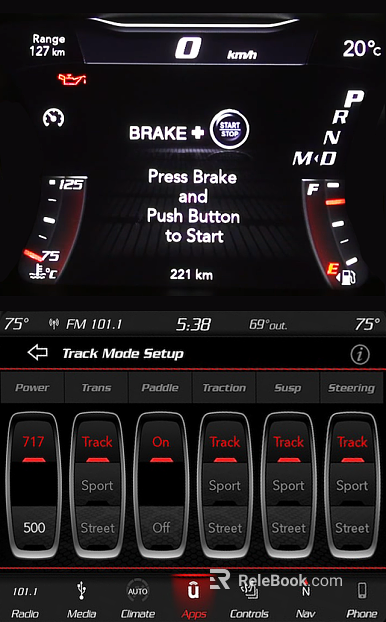This screenshot has width=386, height=622.
Task: Turn Paddle shifters Off
Action: (161, 528)
